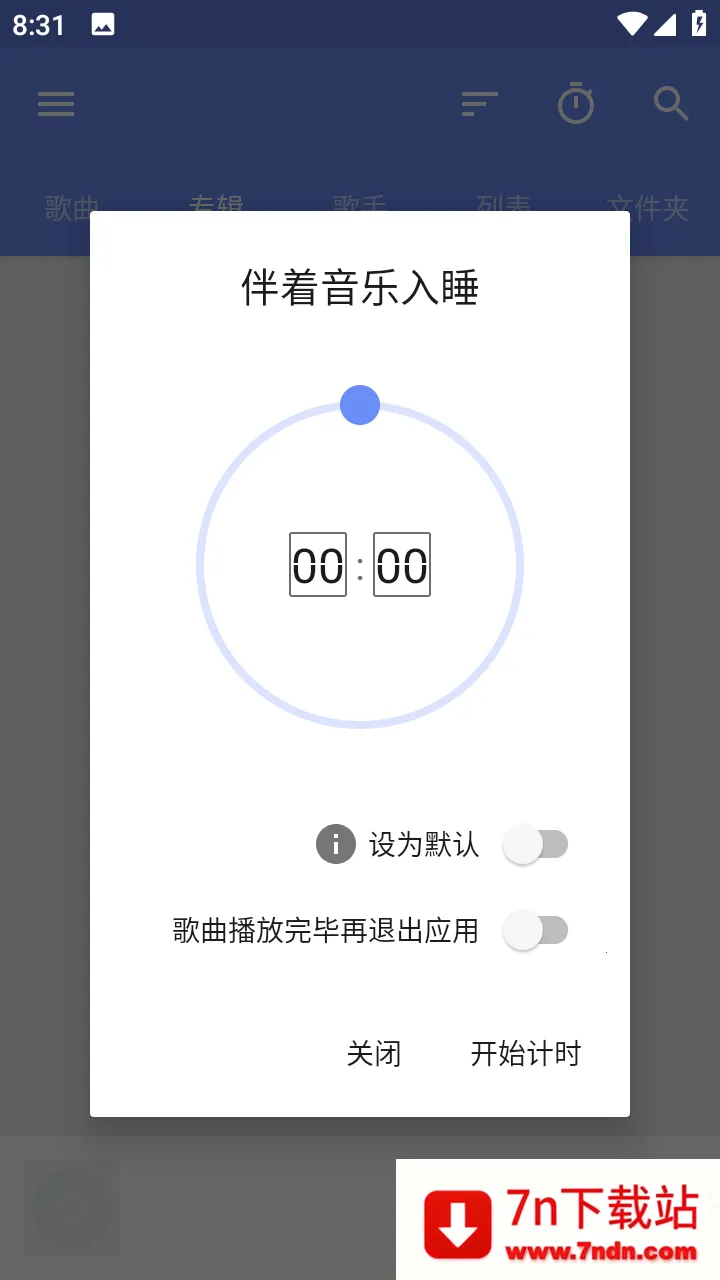The width and height of the screenshot is (720, 1280).
Task: Click the sort options icon
Action: [x=480, y=103]
